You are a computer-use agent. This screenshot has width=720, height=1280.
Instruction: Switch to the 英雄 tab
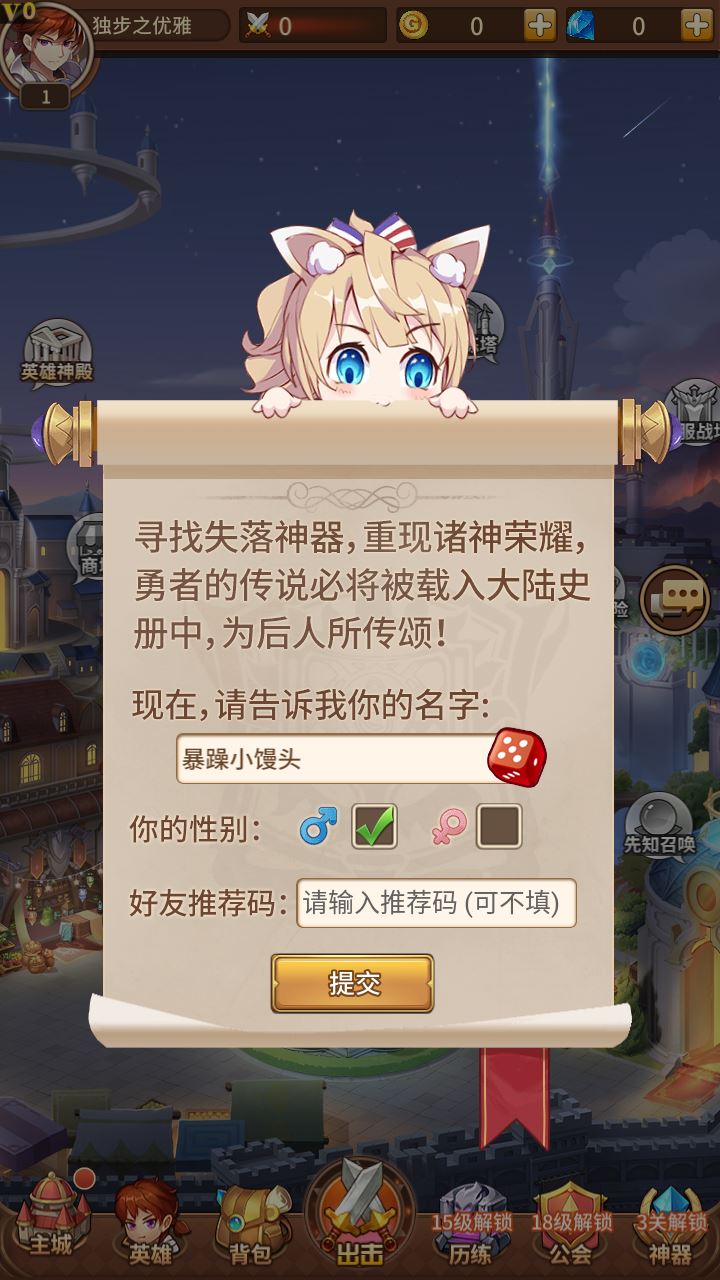[x=150, y=1222]
